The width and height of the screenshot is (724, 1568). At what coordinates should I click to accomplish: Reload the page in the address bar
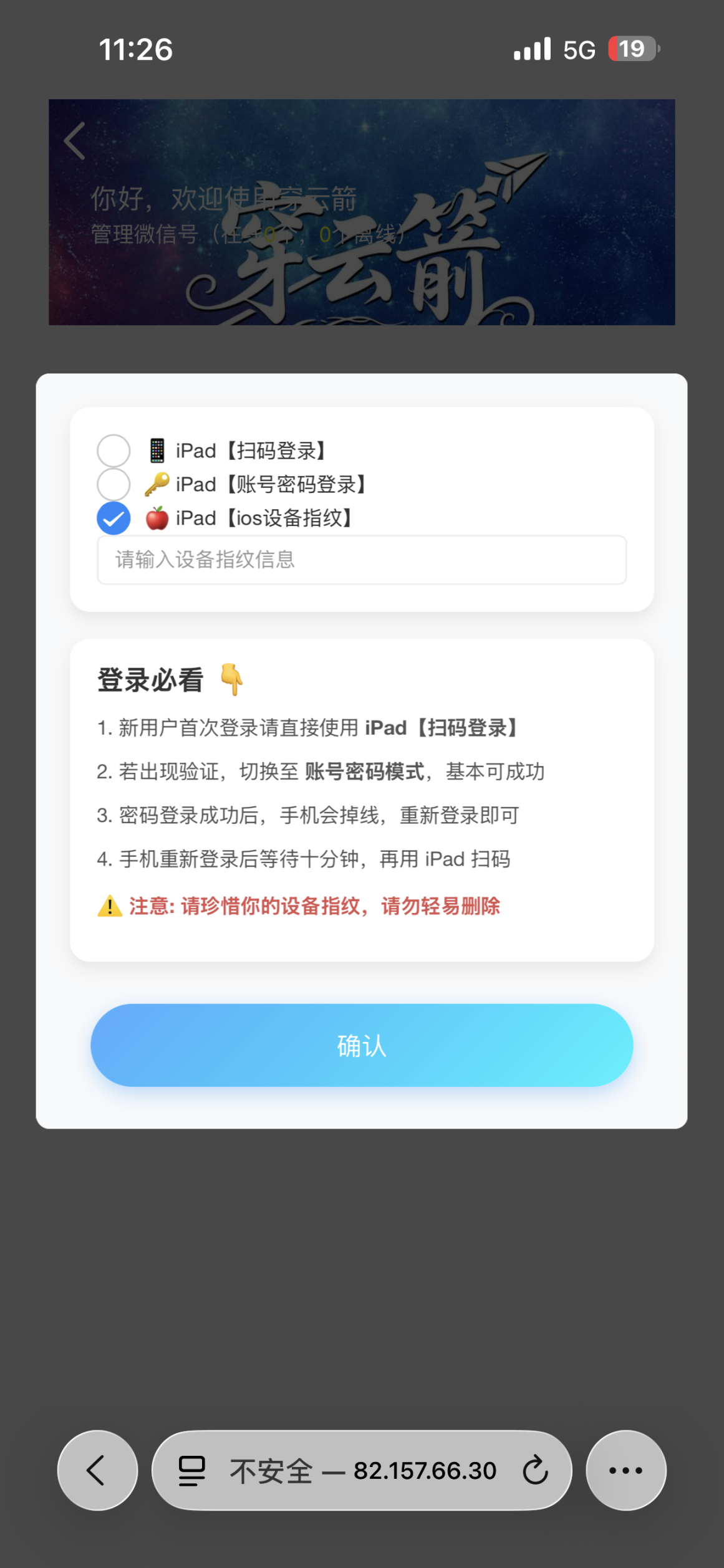[535, 1470]
